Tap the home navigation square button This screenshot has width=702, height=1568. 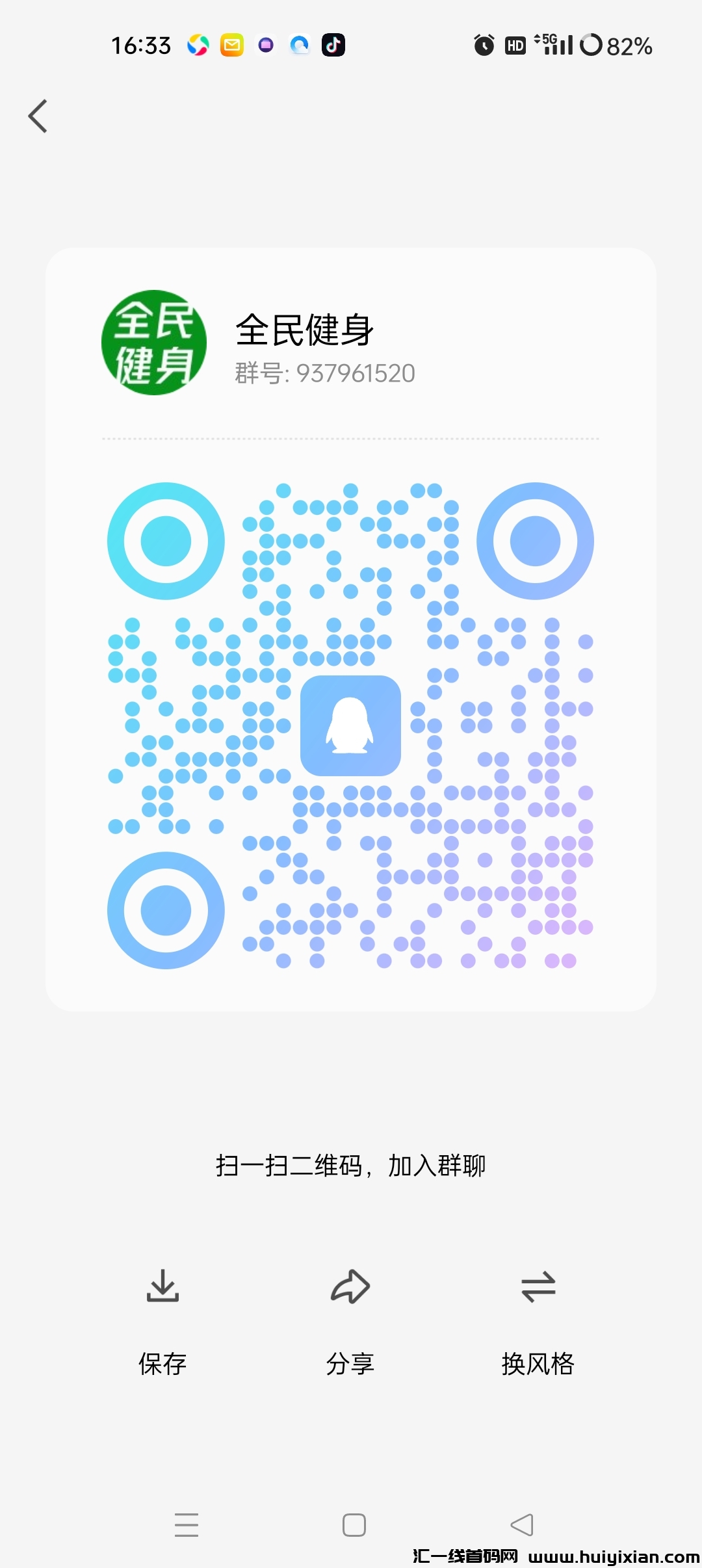pos(351,1524)
